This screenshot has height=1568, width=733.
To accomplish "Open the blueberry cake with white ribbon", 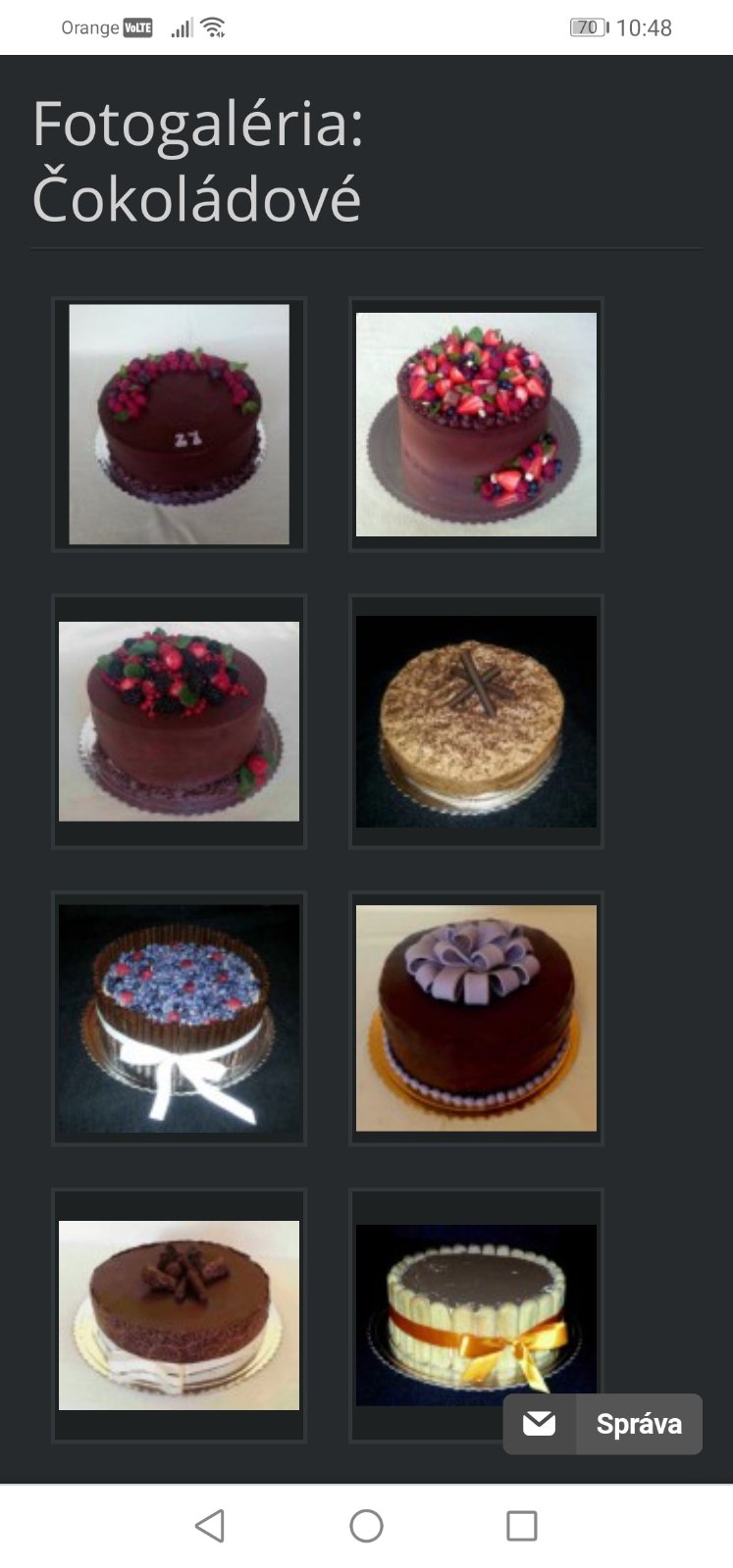I will 179,1018.
